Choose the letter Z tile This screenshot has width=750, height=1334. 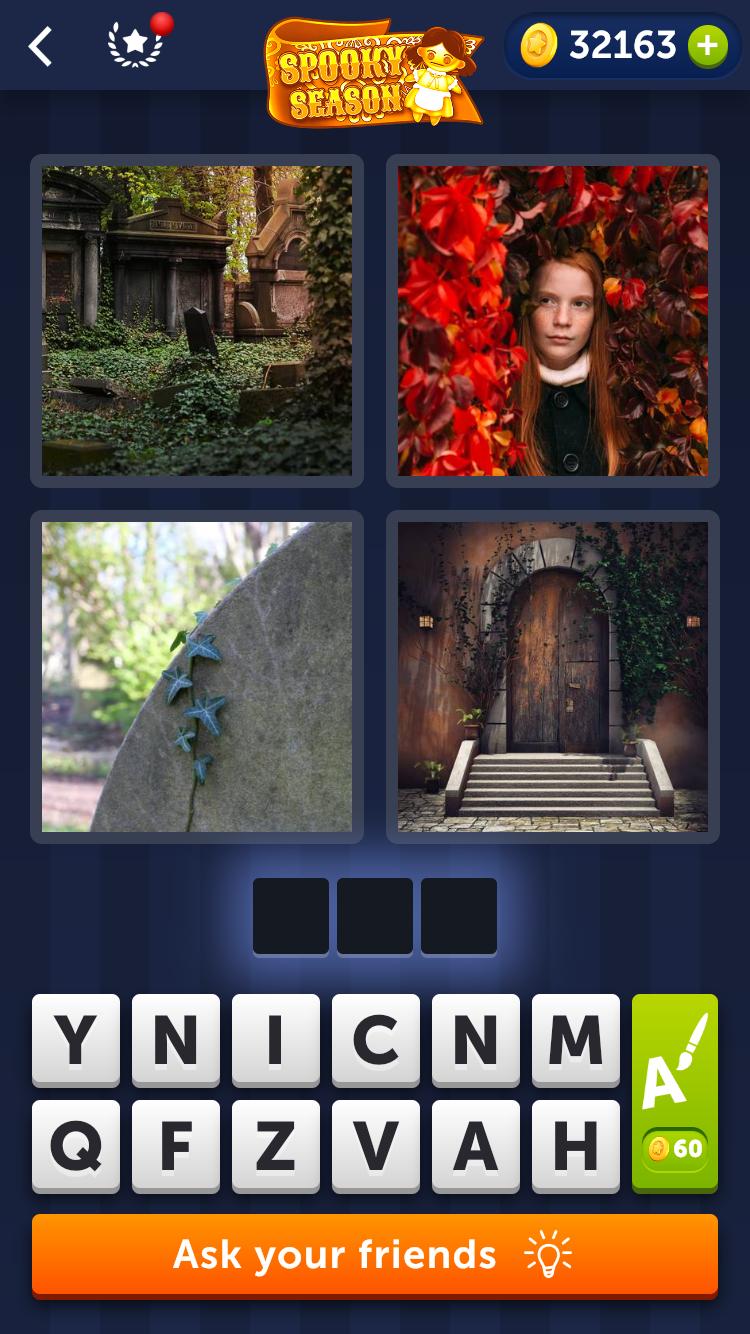pyautogui.click(x=276, y=1146)
